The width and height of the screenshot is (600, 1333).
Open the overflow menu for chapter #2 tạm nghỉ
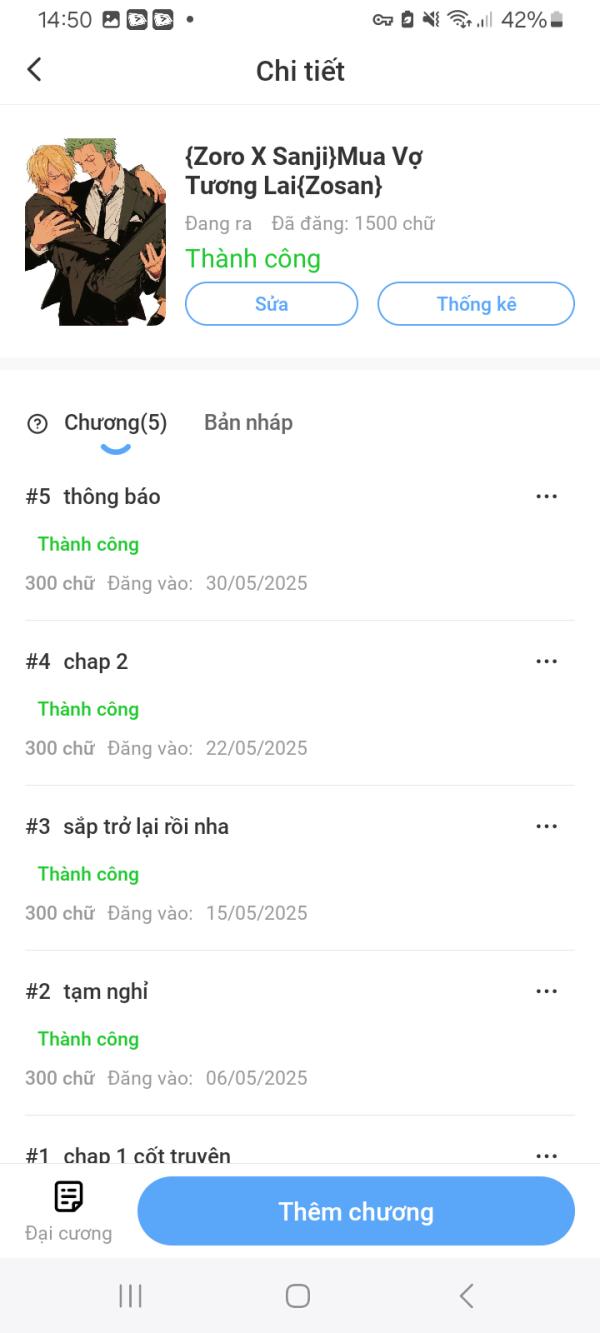(546, 992)
